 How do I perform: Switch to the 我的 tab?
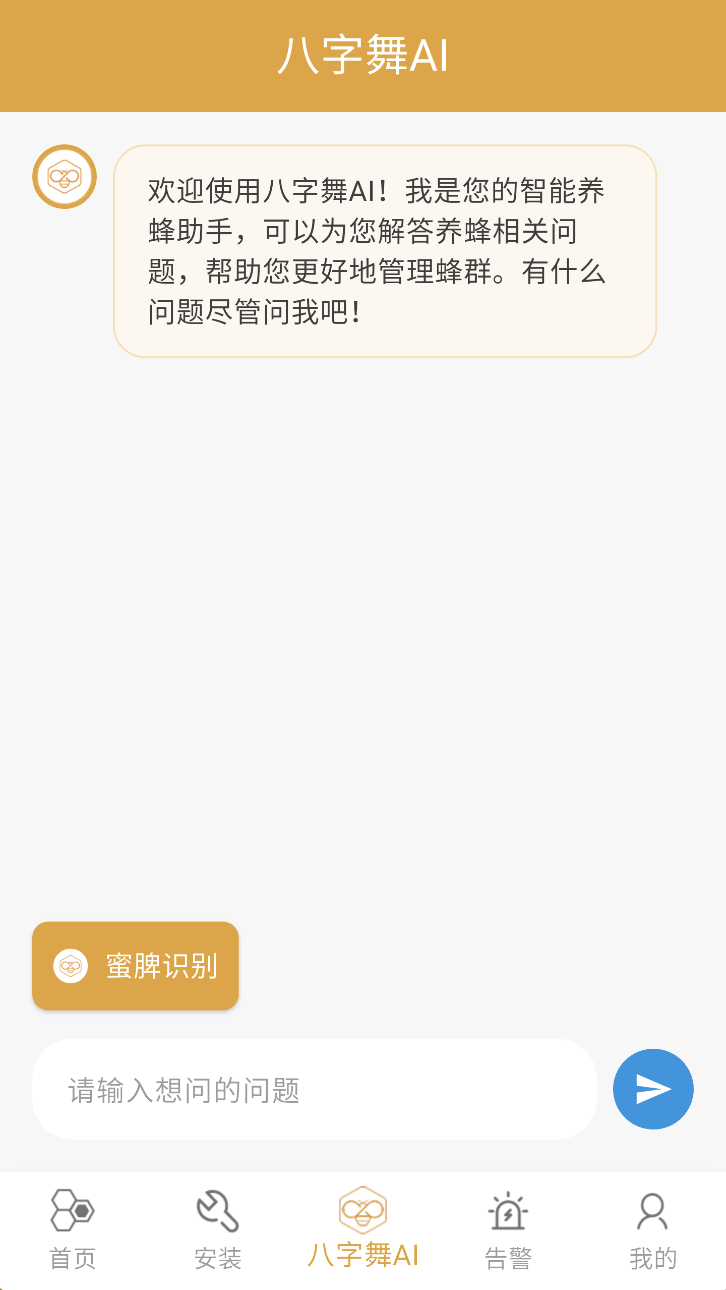pos(653,1228)
